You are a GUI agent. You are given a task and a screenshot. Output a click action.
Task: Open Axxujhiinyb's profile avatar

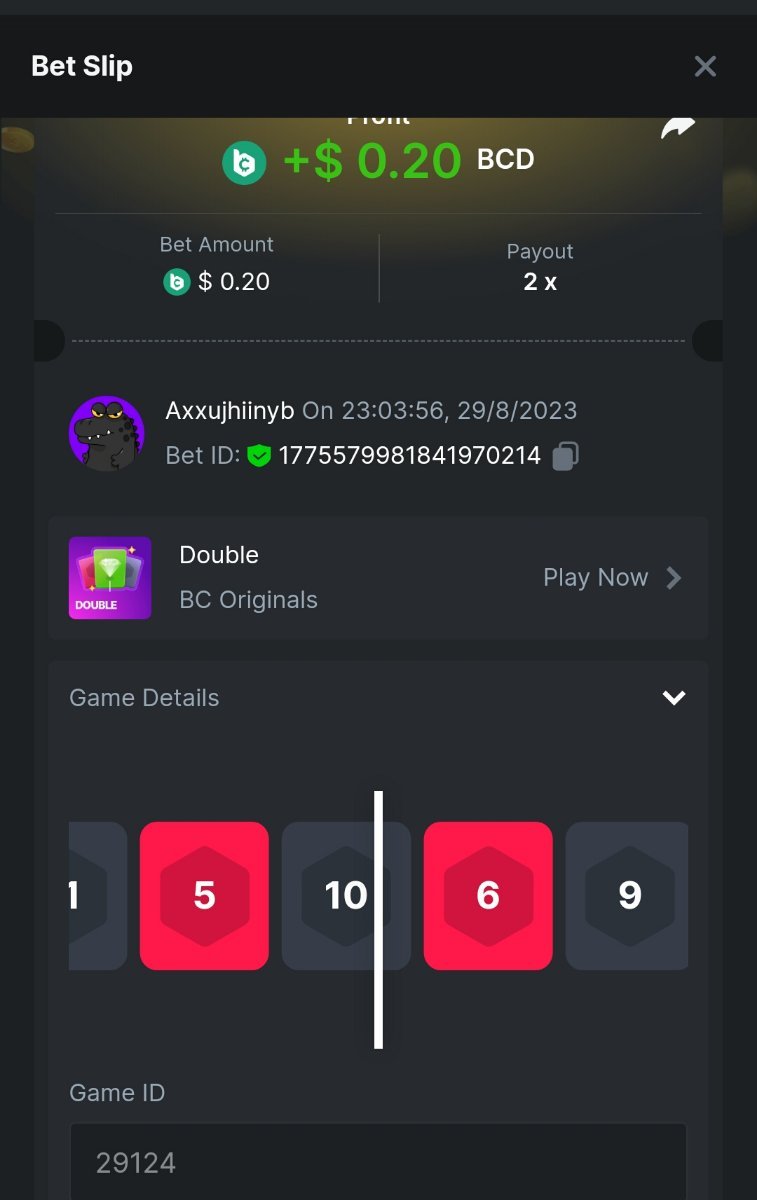coord(106,433)
